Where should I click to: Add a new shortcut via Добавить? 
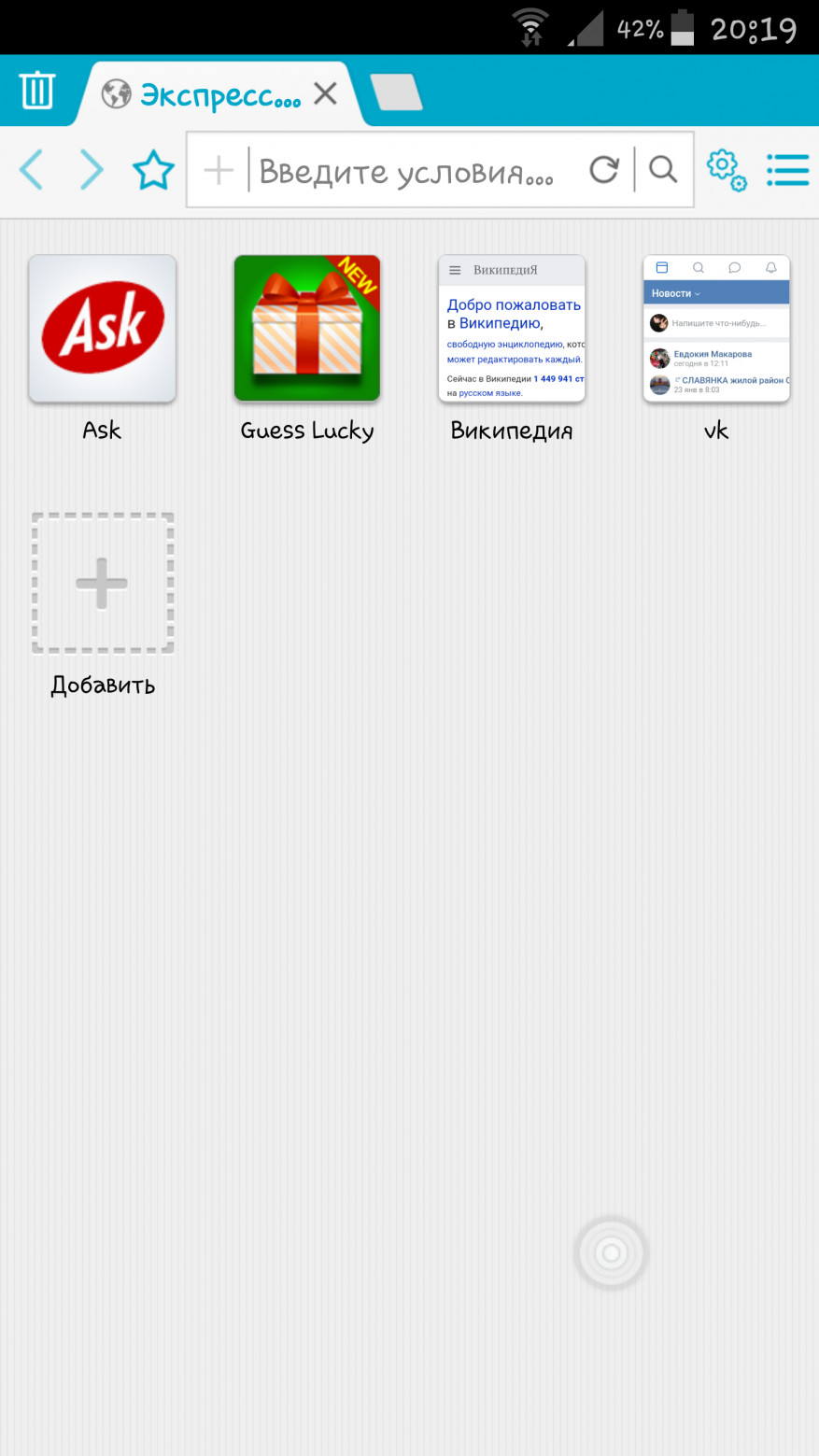(103, 585)
